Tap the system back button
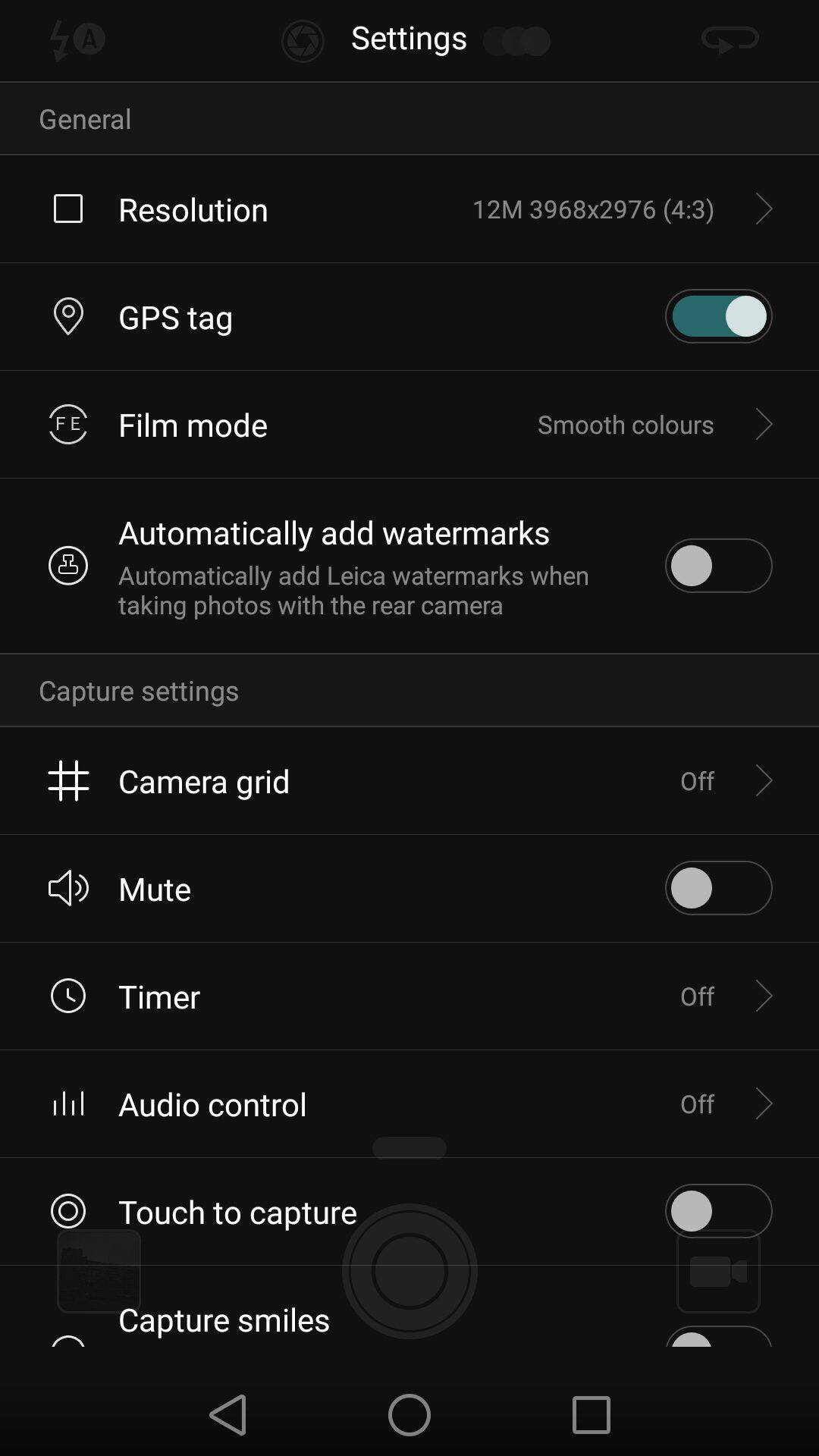 [x=228, y=1415]
